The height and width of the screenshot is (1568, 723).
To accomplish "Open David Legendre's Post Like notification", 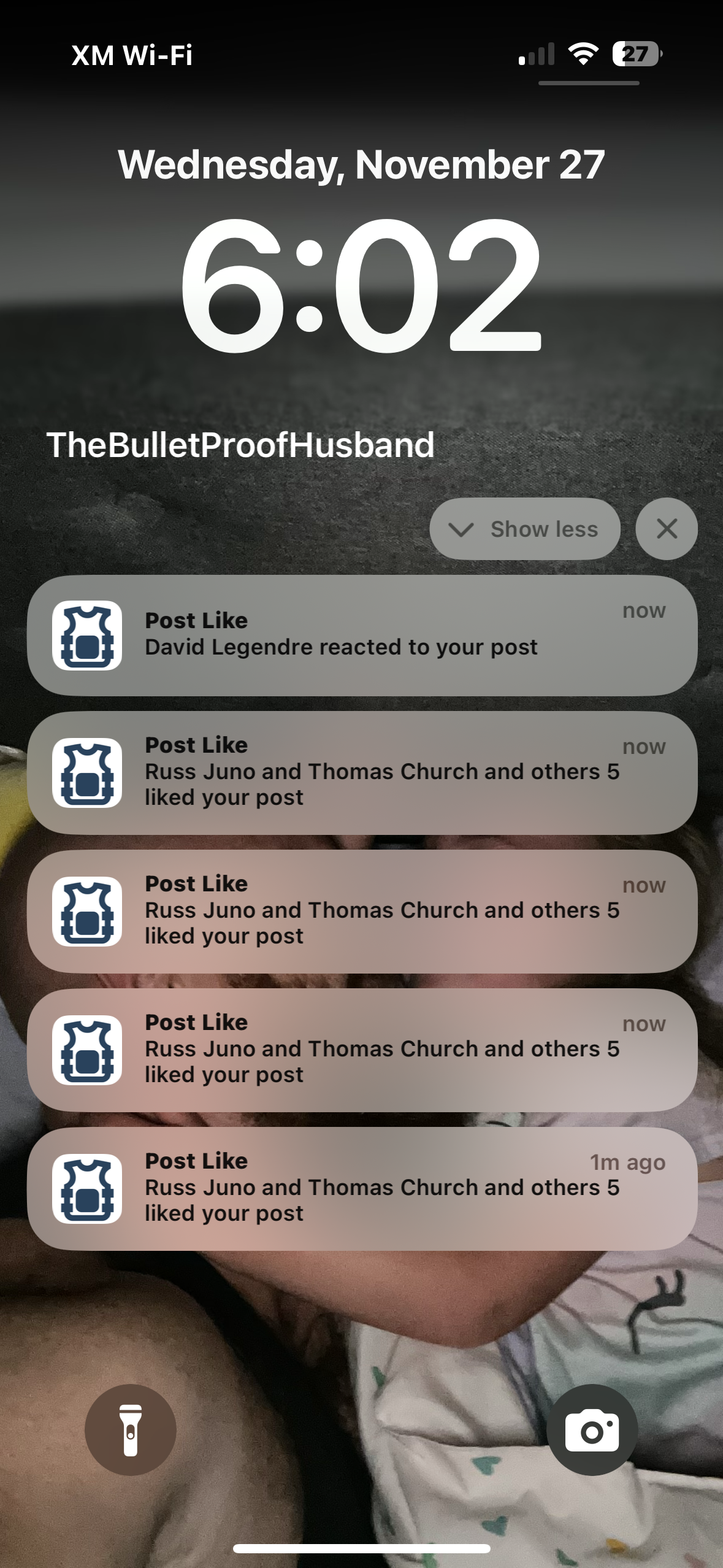I will [x=362, y=635].
